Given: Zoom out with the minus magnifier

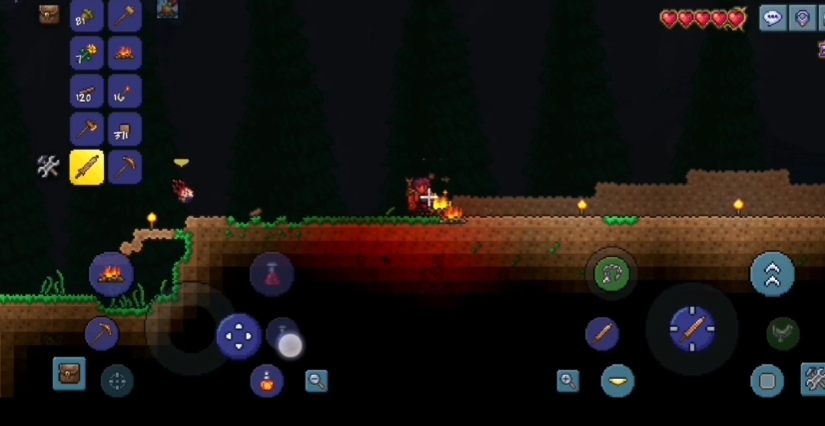Looking at the screenshot, I should click(316, 380).
